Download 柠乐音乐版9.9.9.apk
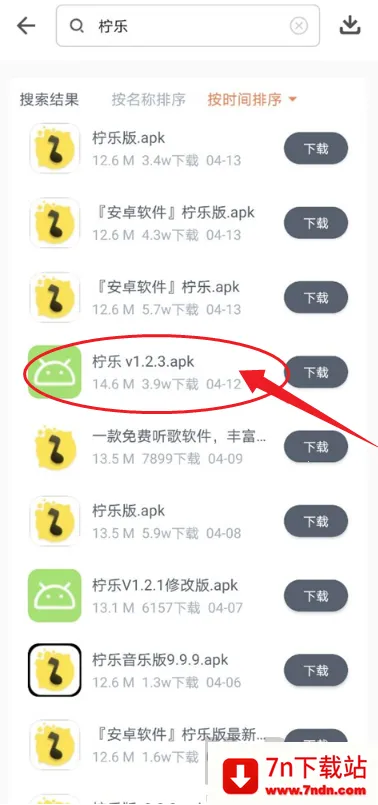The image size is (378, 805). pyautogui.click(x=316, y=670)
